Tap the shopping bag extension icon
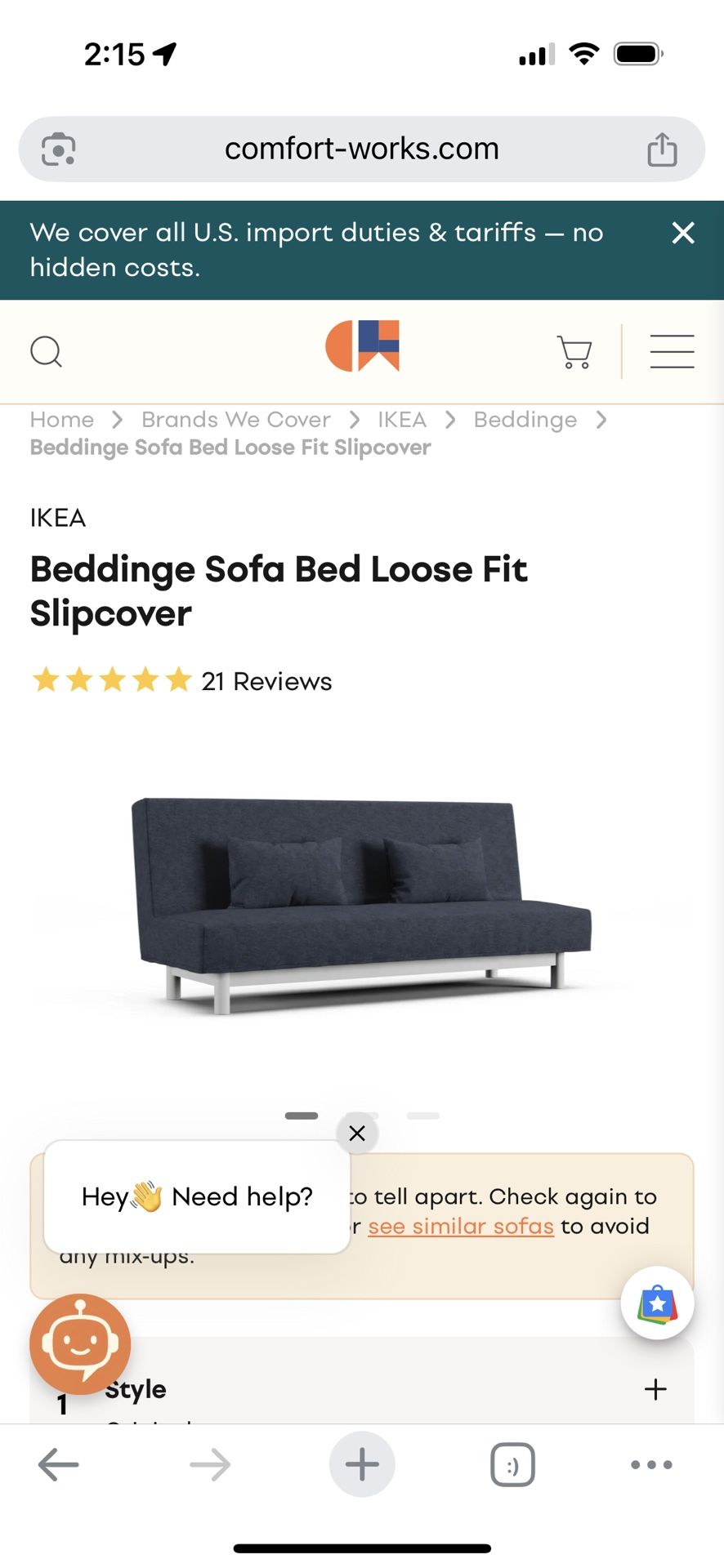 (x=657, y=1303)
